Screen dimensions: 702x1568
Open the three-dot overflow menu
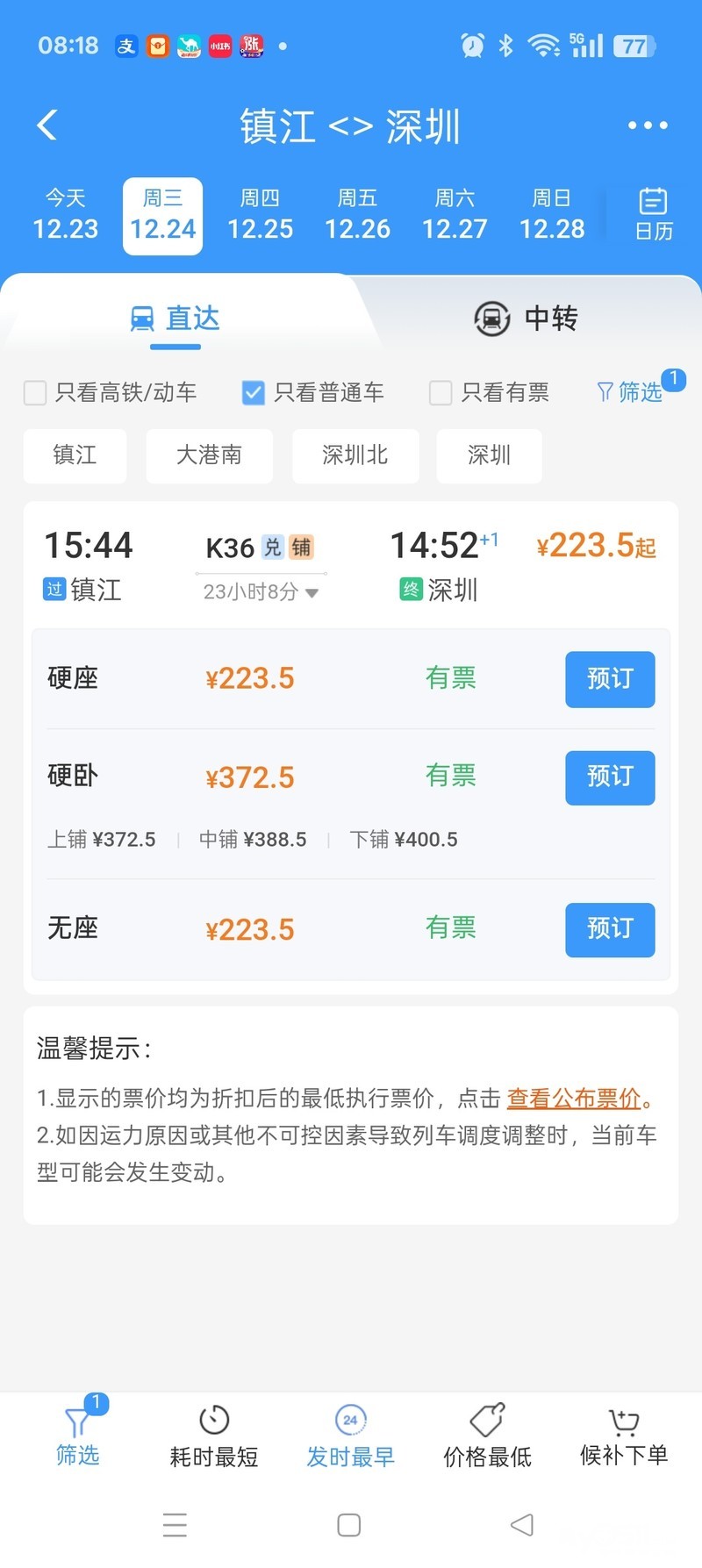click(x=648, y=125)
